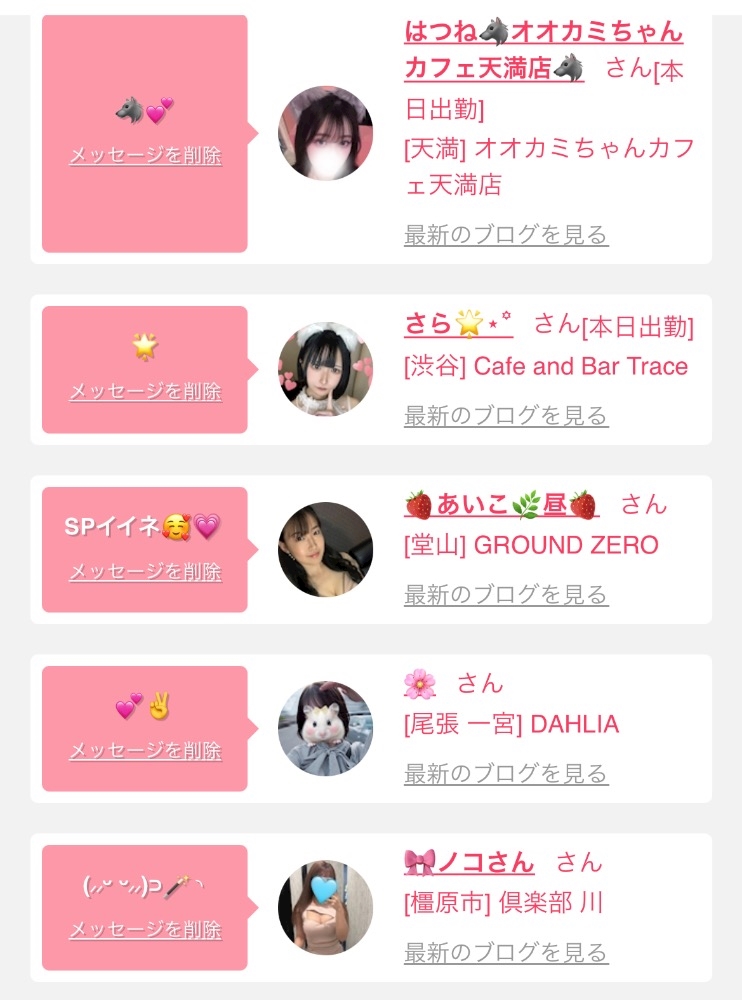
Task: Delete the hearts and peace sign message
Action: coord(145,751)
